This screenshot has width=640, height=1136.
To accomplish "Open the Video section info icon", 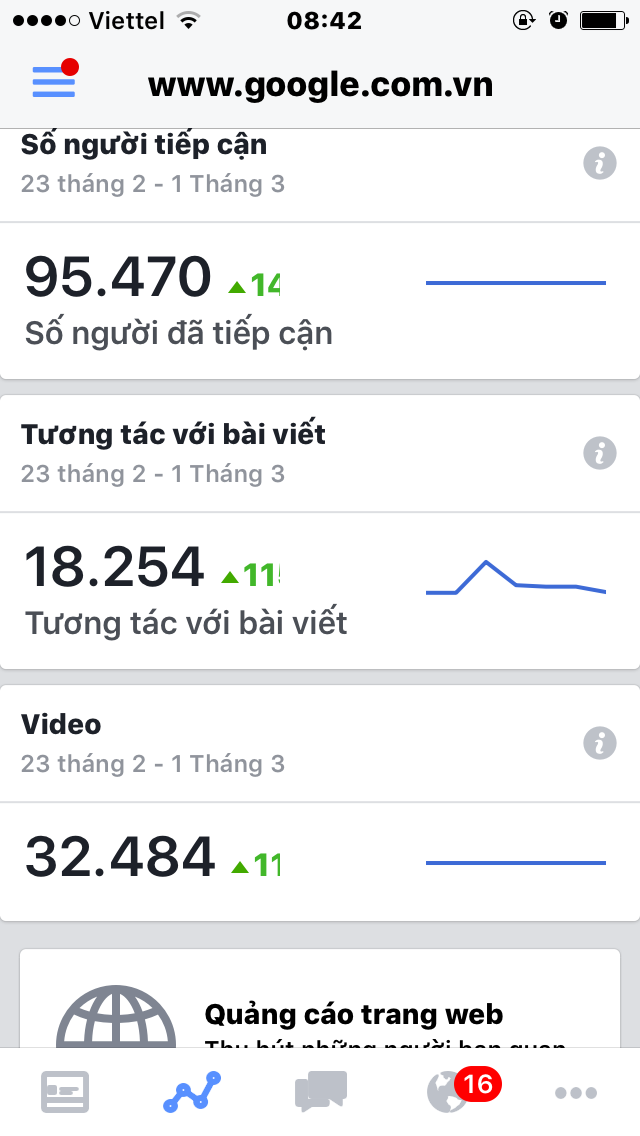I will point(599,743).
